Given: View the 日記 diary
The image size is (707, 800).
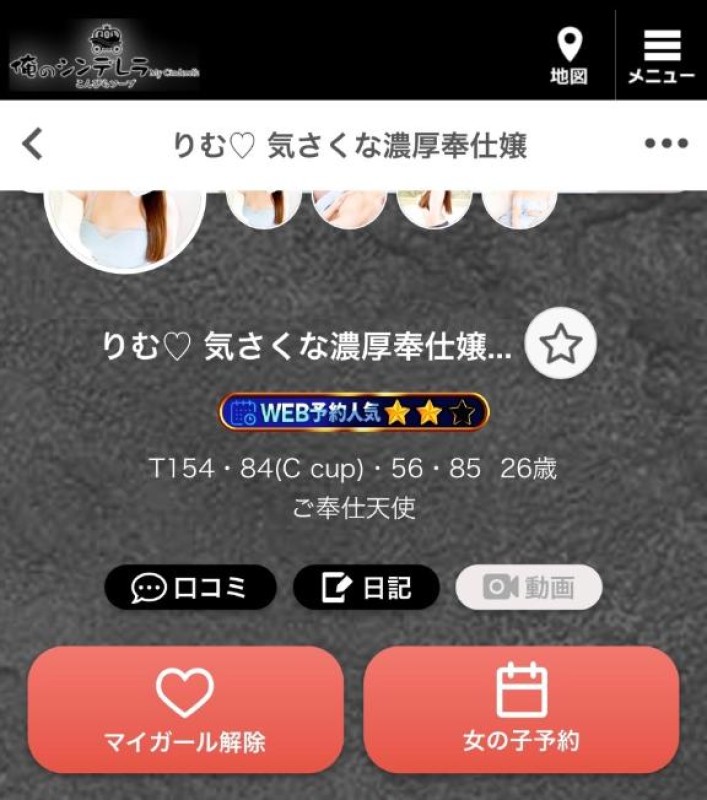Looking at the screenshot, I should click(366, 587).
